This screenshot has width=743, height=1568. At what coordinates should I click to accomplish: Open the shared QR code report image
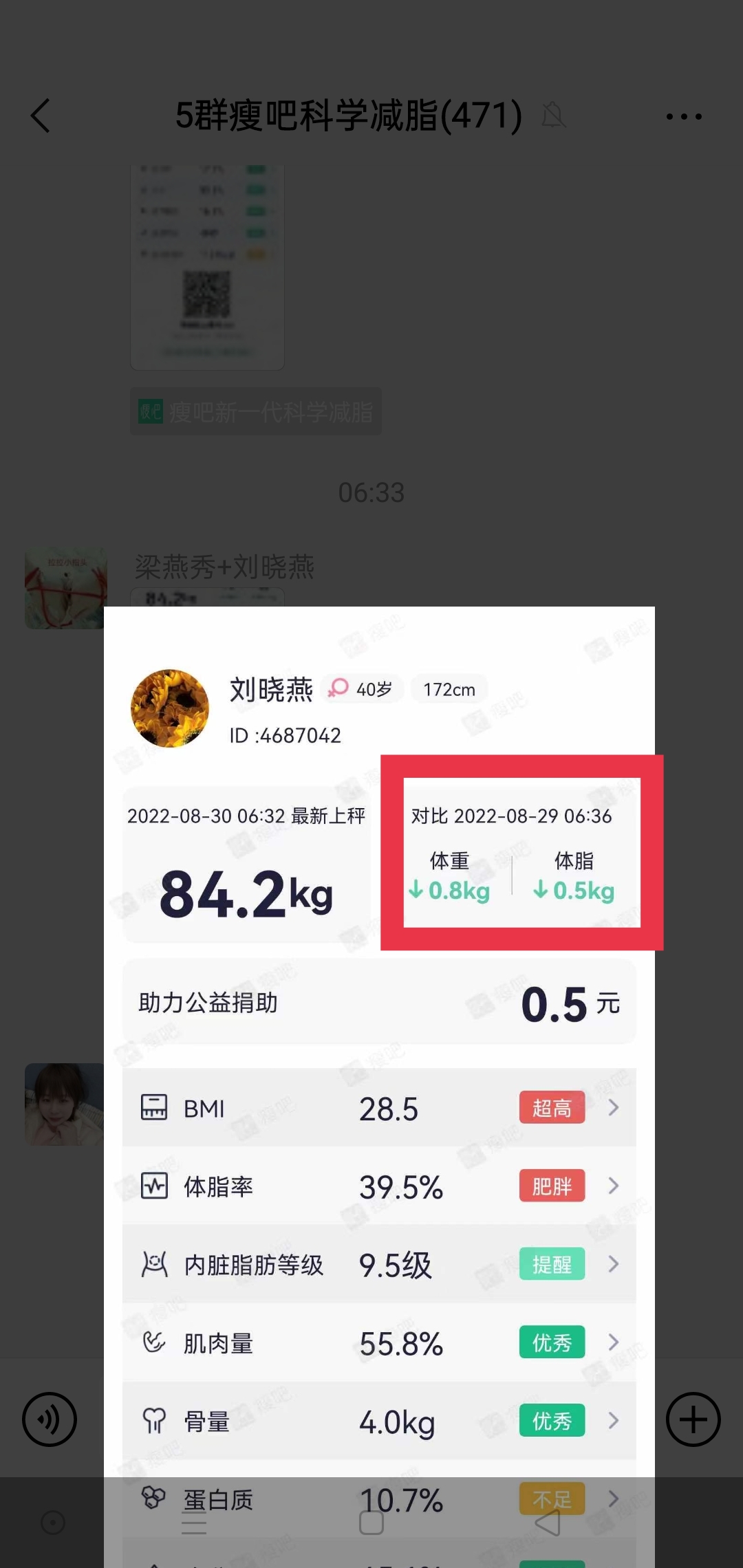point(207,268)
